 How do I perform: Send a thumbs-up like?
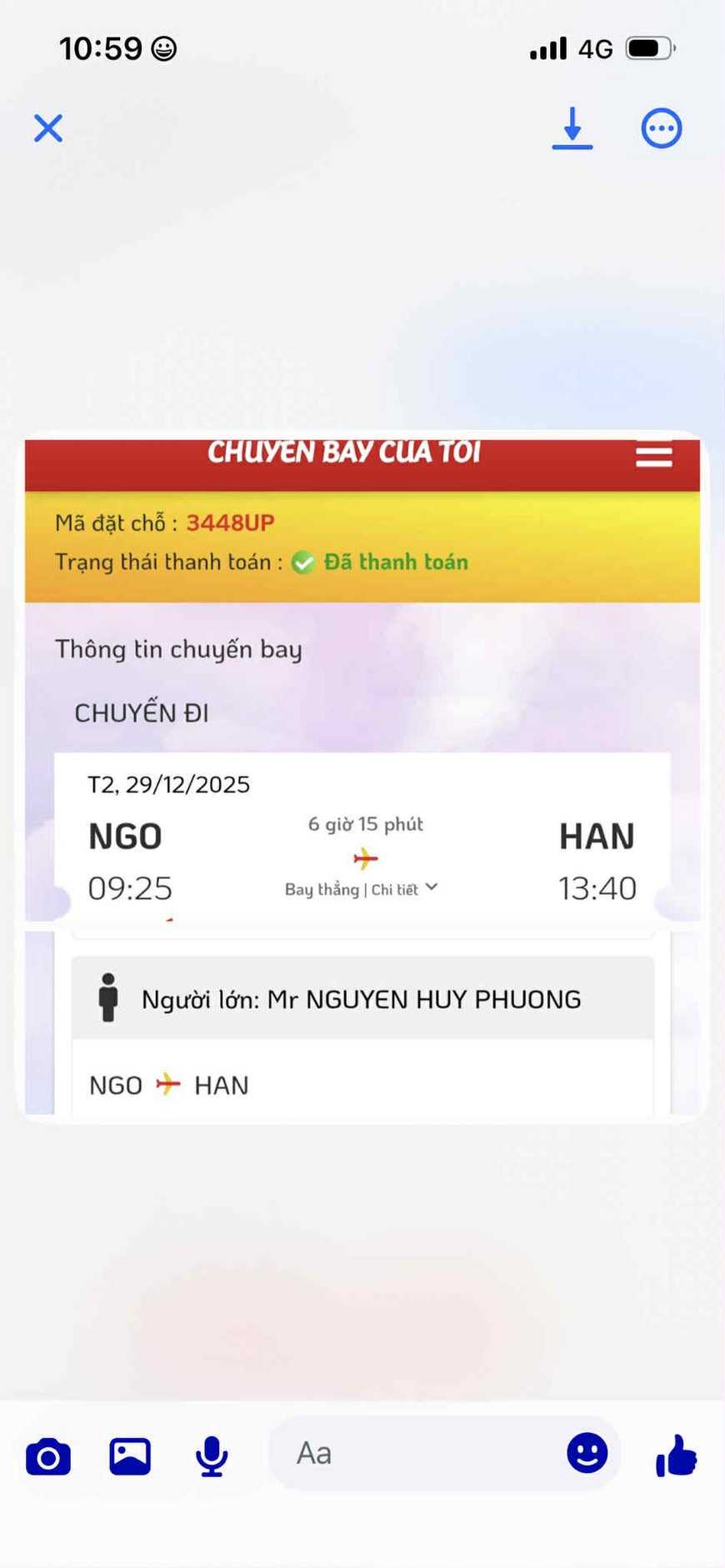tap(676, 1456)
